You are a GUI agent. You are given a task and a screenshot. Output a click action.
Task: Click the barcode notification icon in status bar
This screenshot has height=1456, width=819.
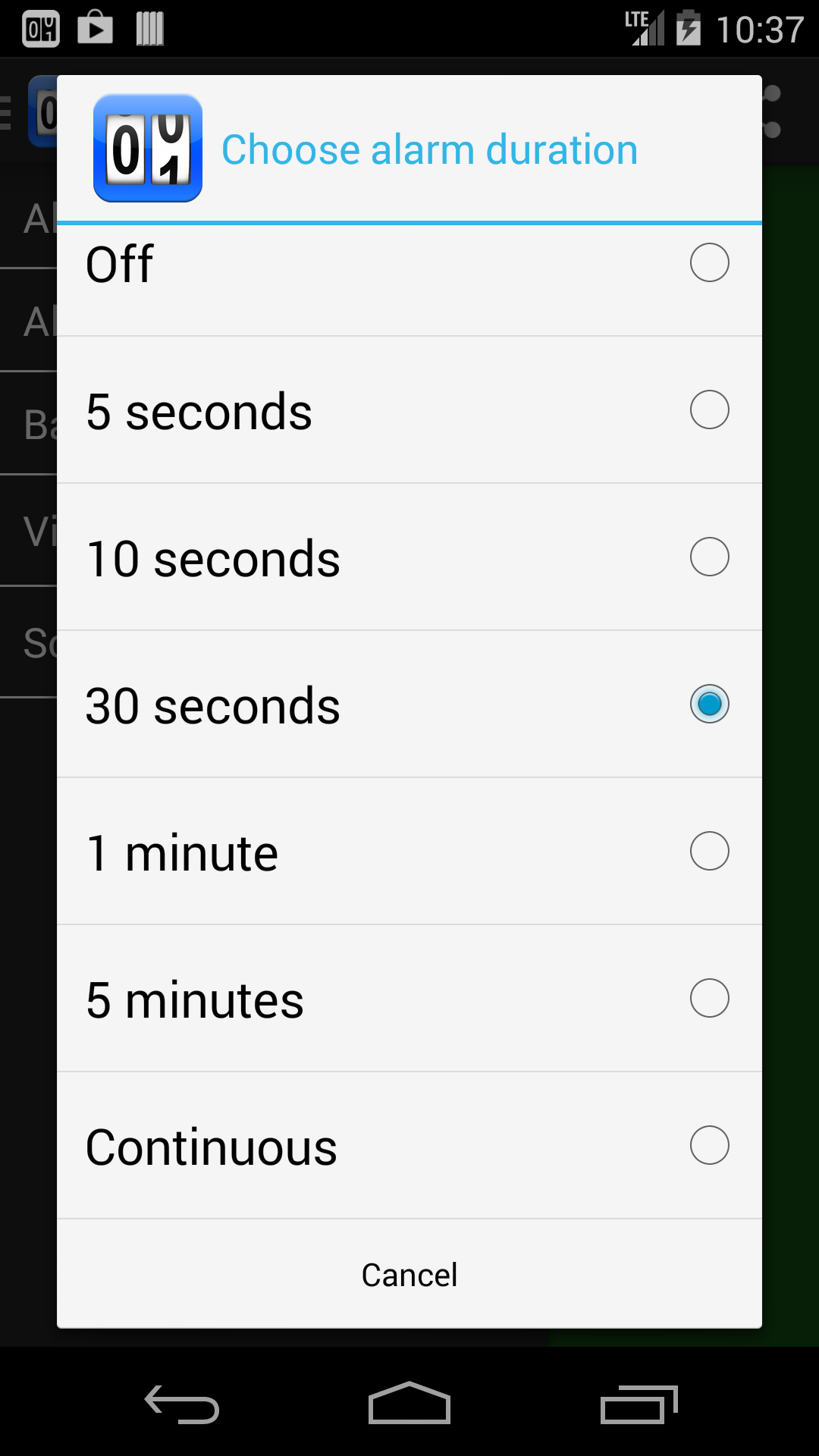coord(149,28)
